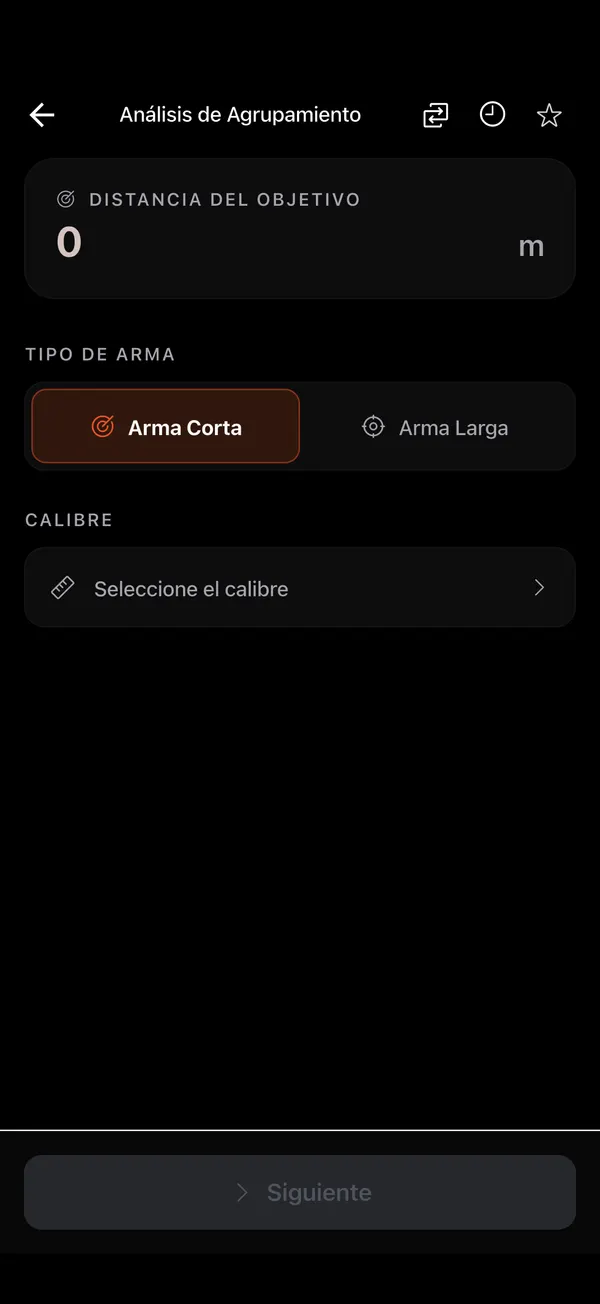Go back using the top-left arrow
600x1304 pixels.
(x=42, y=115)
